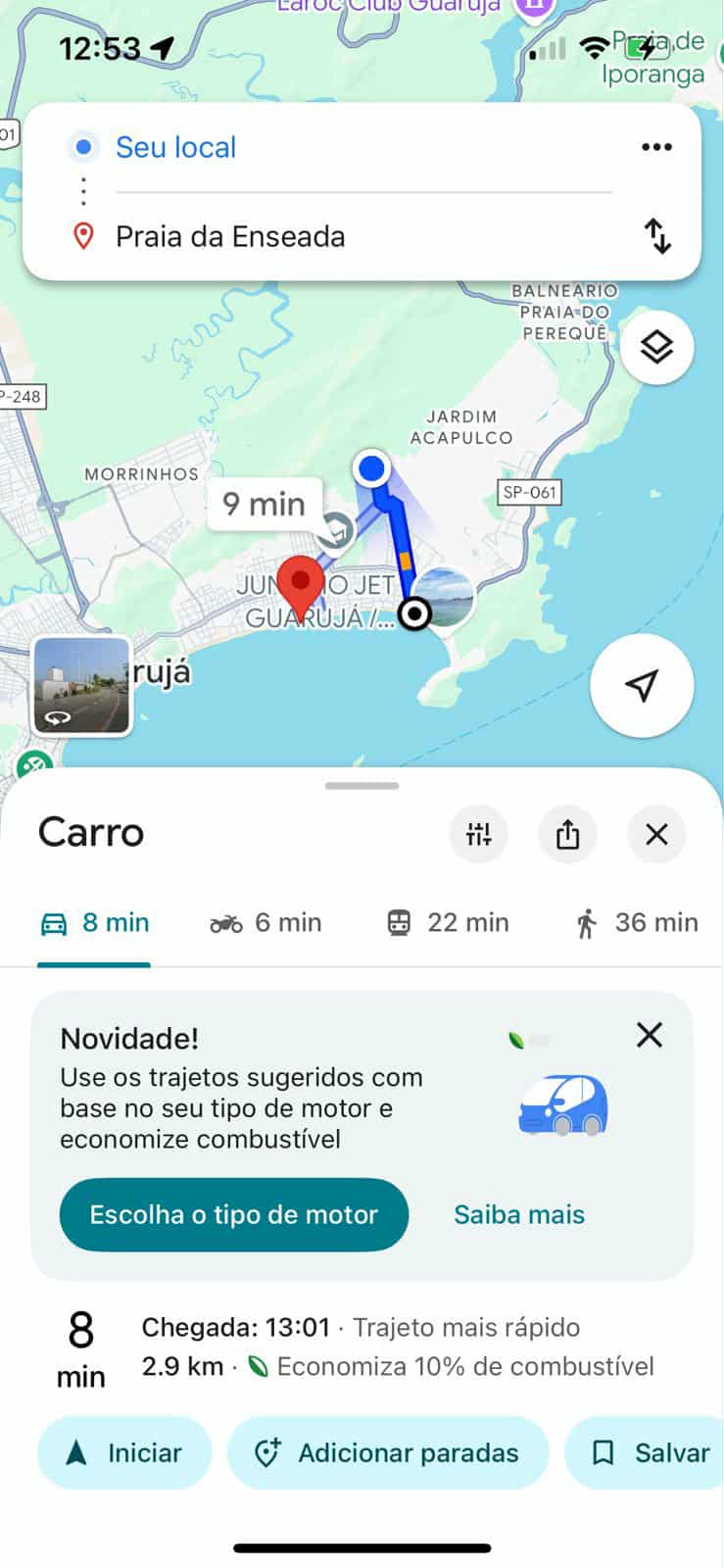Select the car 8 min tab

pyautogui.click(x=95, y=923)
